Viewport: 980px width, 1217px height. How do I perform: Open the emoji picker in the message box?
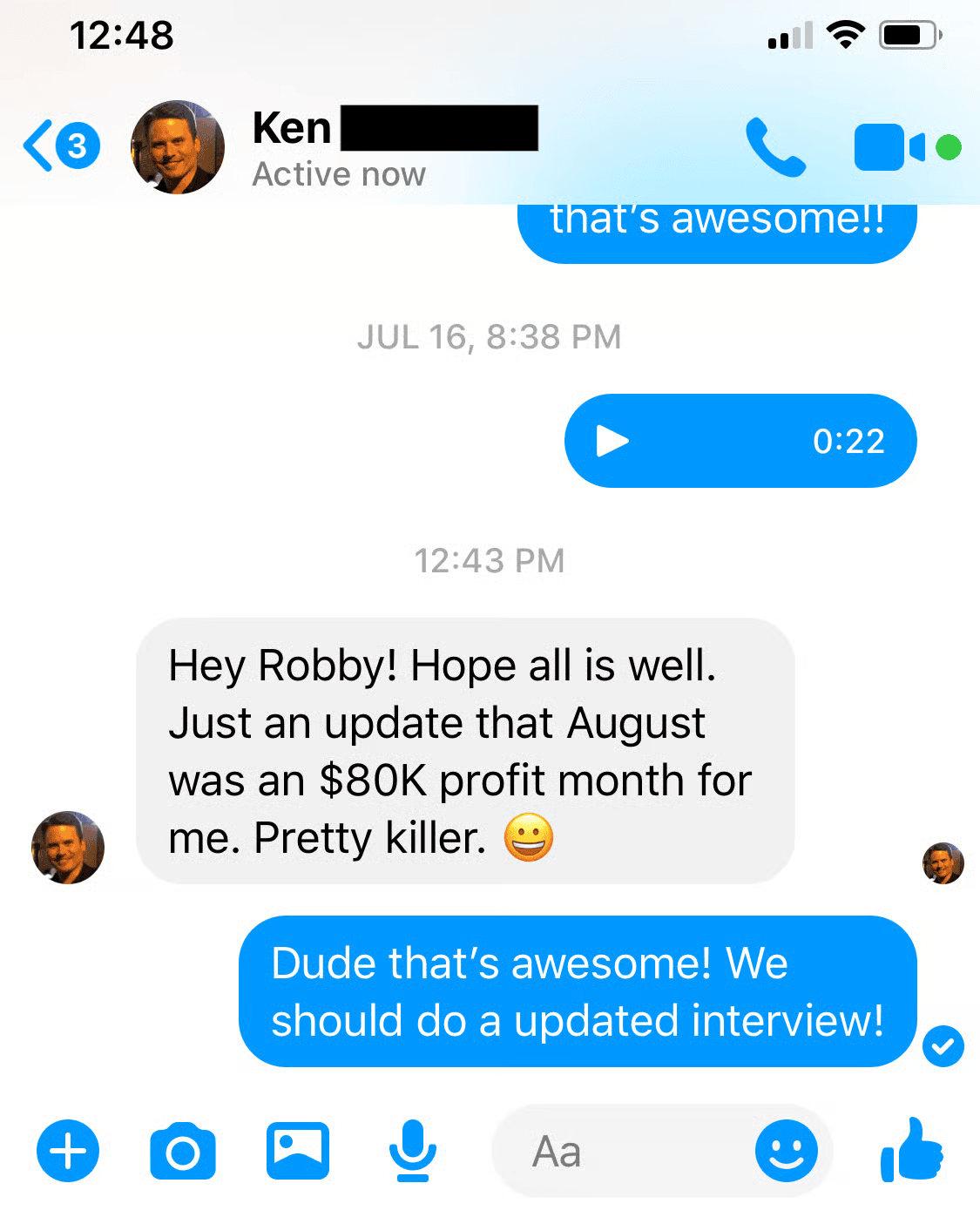click(786, 1152)
